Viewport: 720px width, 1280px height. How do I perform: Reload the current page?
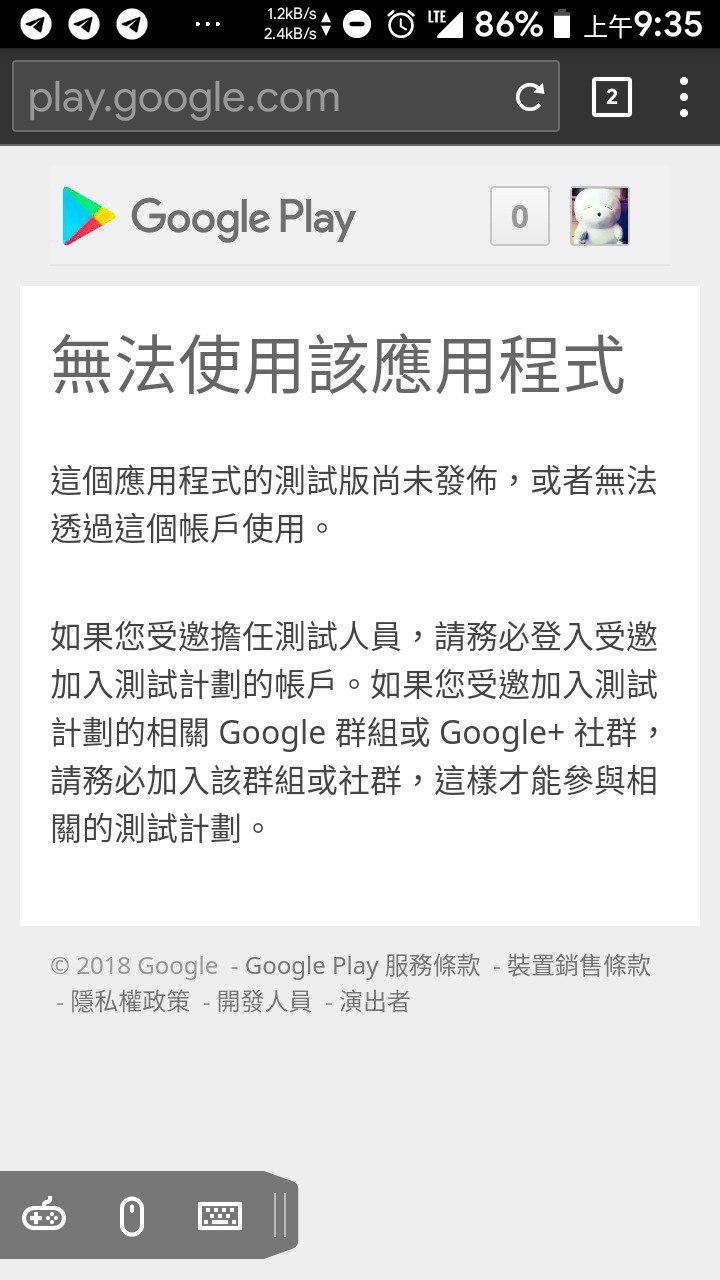(x=529, y=97)
